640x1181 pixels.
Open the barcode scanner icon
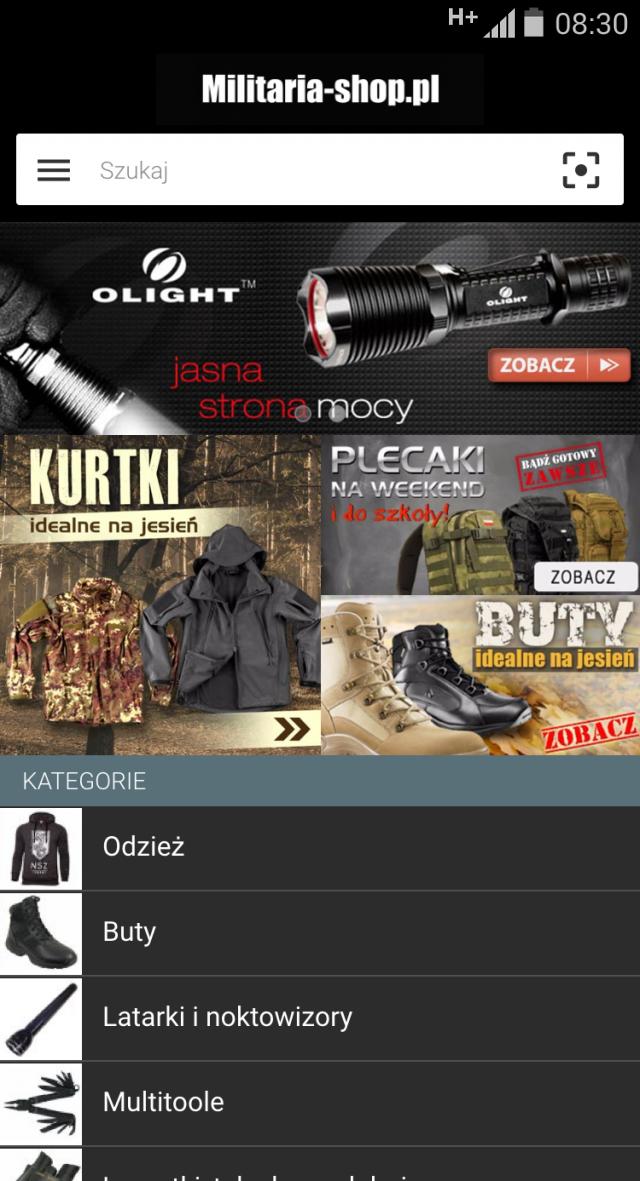(x=581, y=170)
